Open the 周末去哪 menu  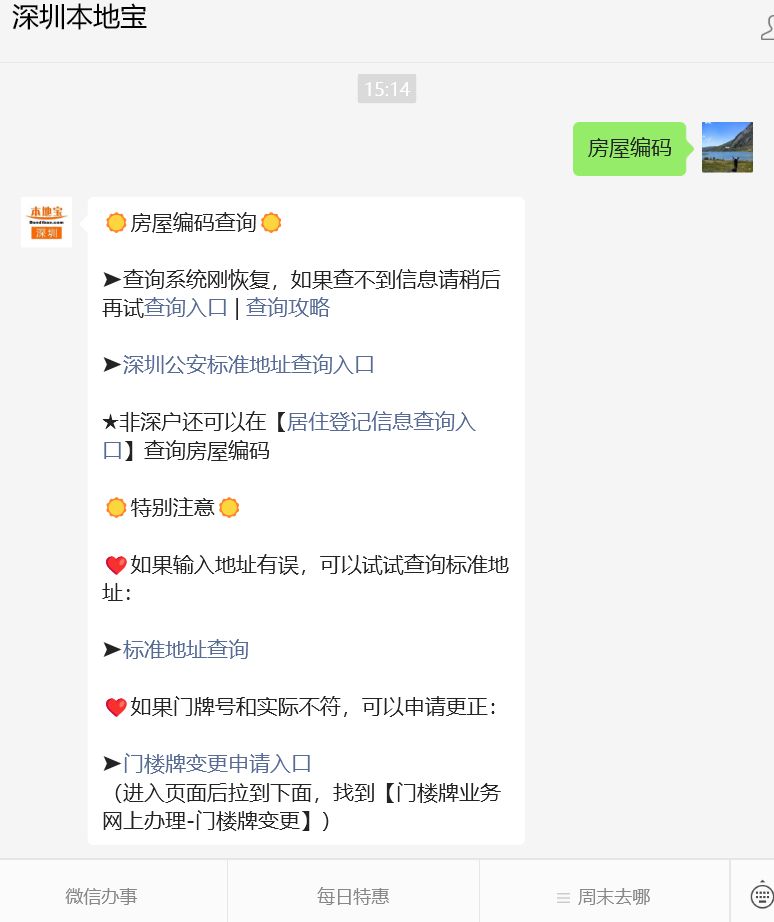pyautogui.click(x=604, y=897)
